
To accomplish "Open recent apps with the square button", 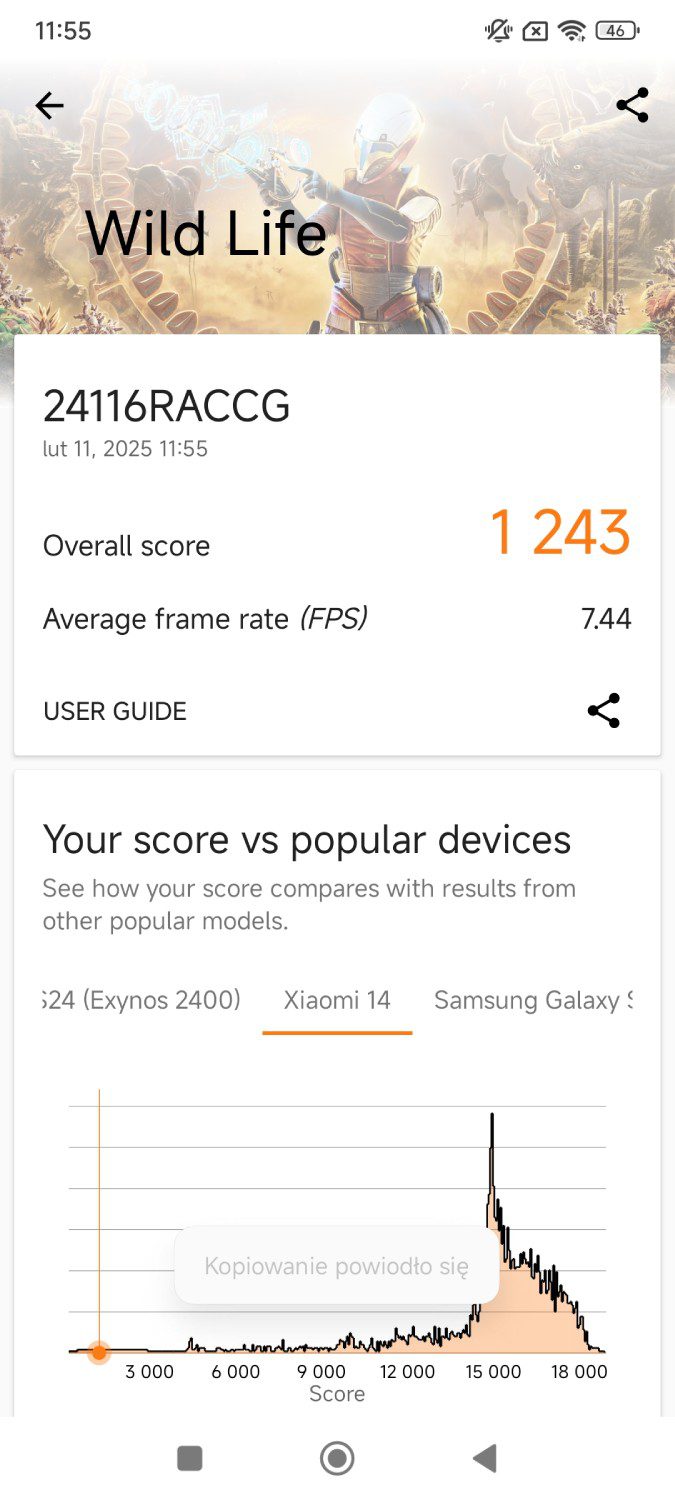I will 189,1458.
